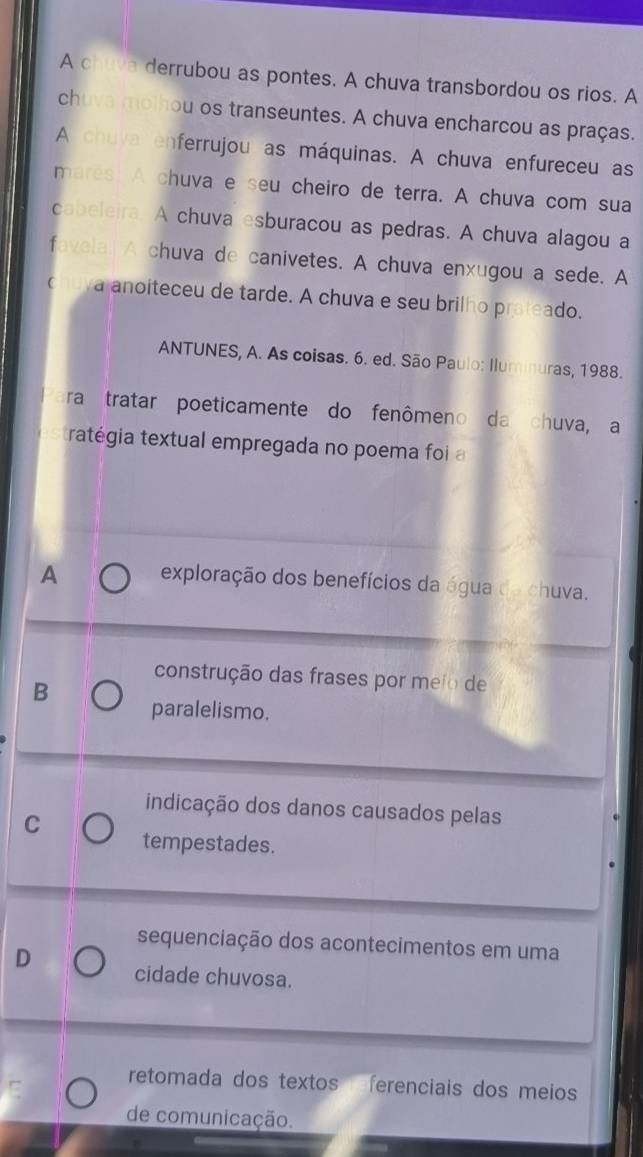This screenshot has width=643, height=1157.
Task: Mark option C, danos causados pelas tempestades
Action: 99,828
